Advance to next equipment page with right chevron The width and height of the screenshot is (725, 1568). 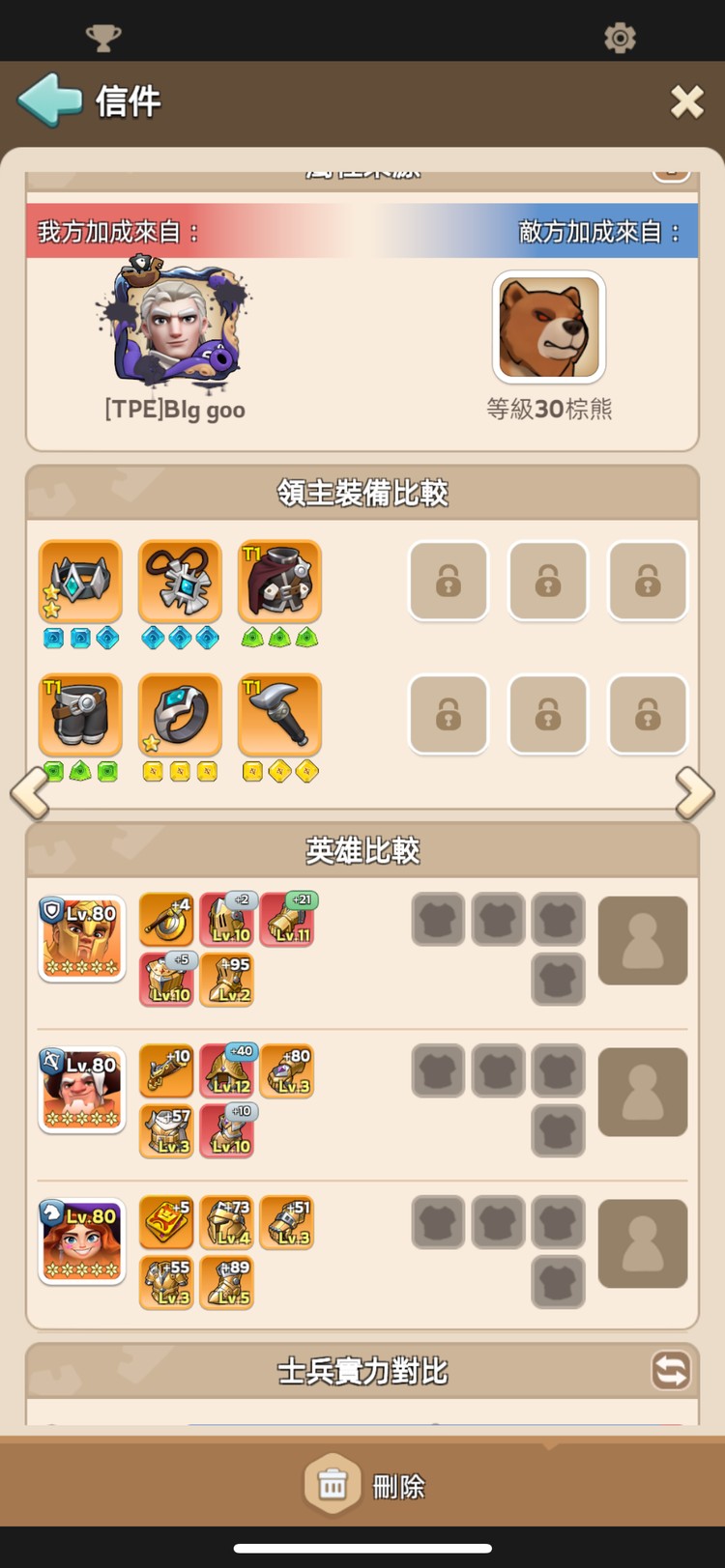(x=692, y=792)
